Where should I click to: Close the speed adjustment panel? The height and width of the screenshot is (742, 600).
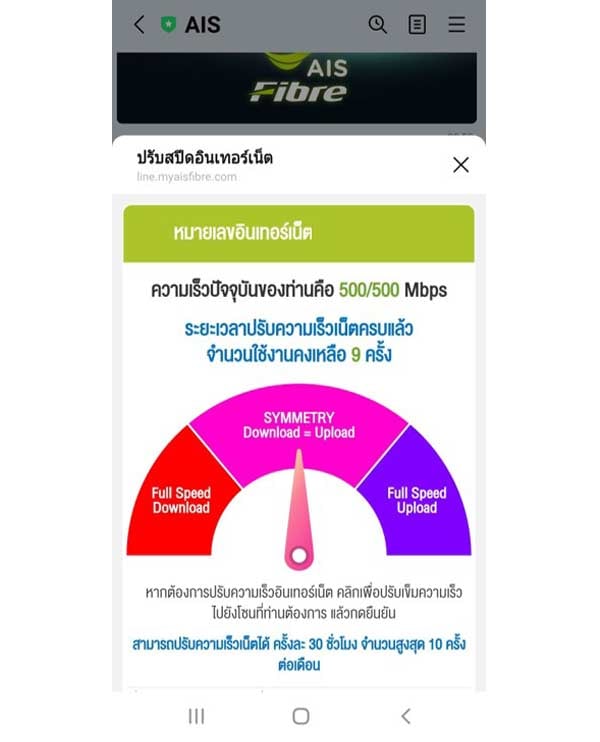coord(460,165)
